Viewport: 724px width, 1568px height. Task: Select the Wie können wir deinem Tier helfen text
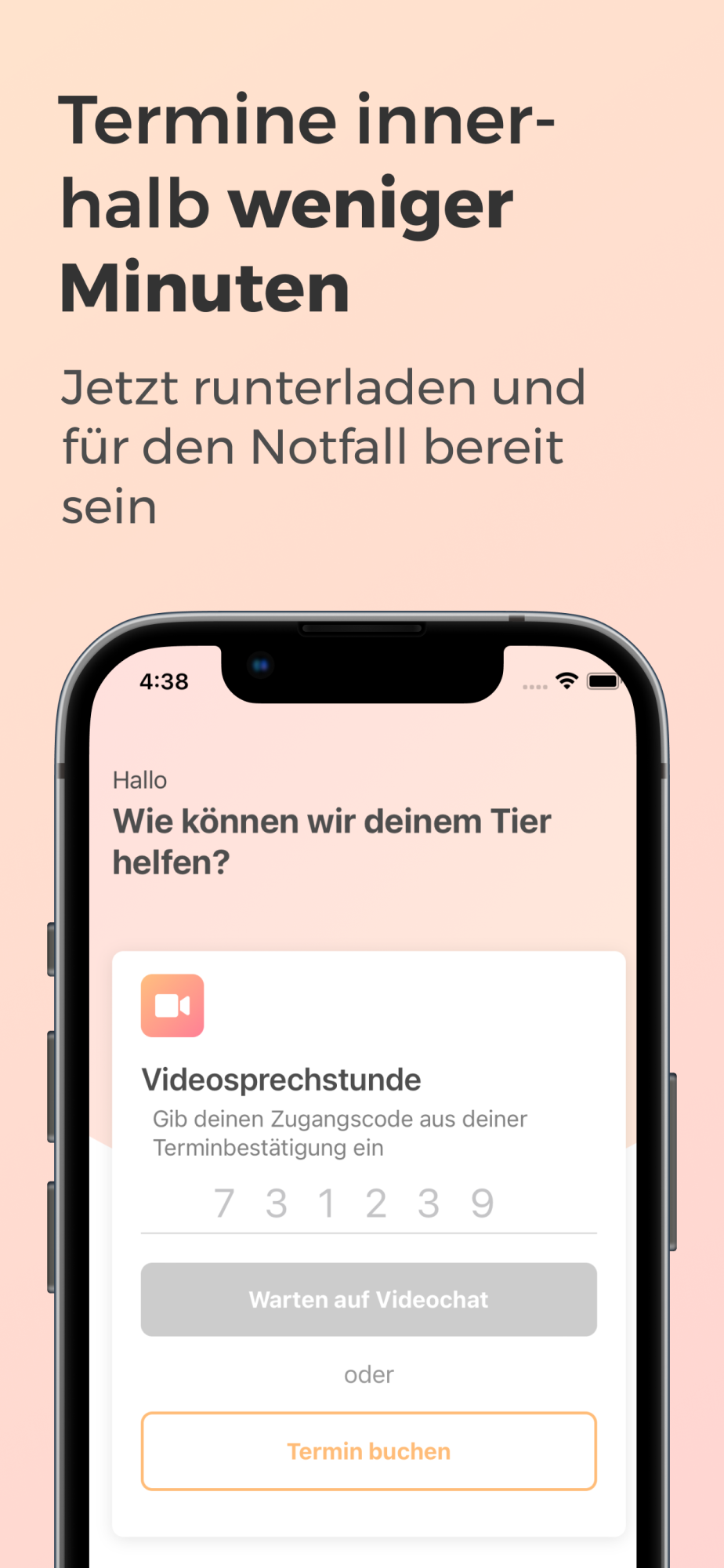click(332, 840)
